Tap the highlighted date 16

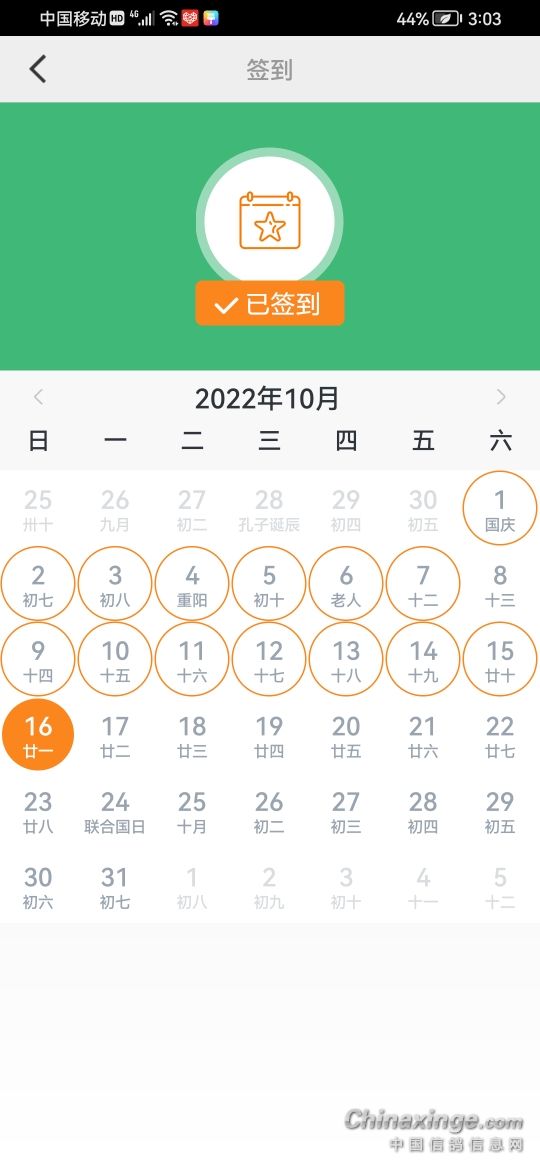38,735
